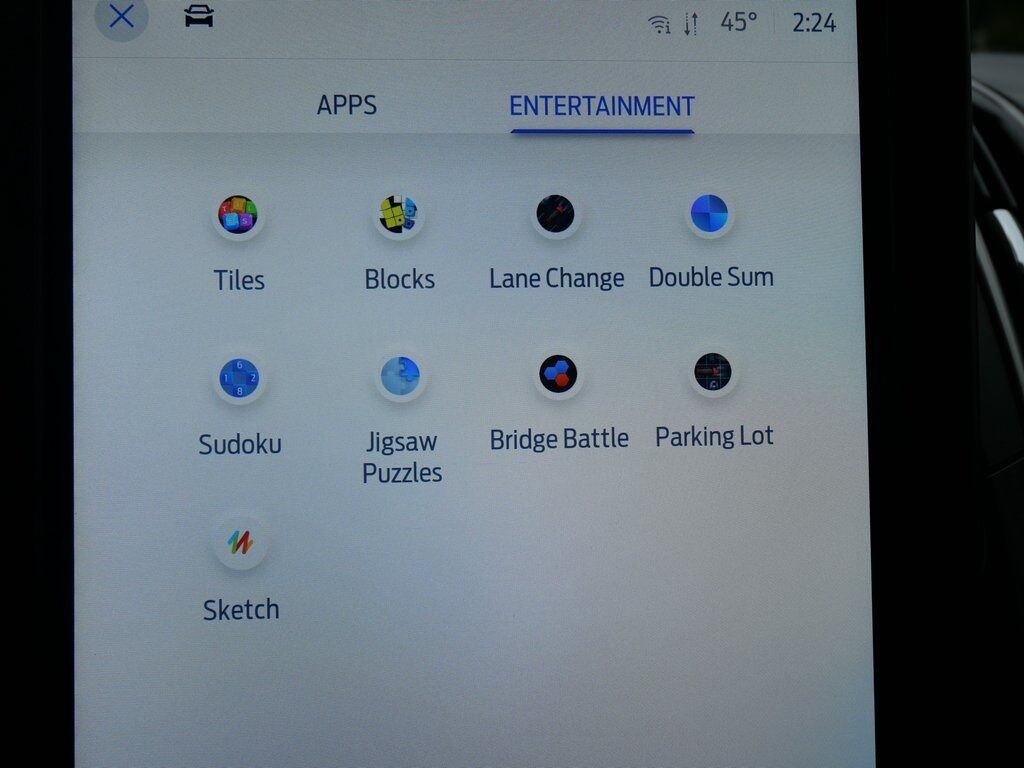Viewport: 1024px width, 768px height.
Task: Select the ENTERTAINMENT tab
Action: (x=602, y=106)
